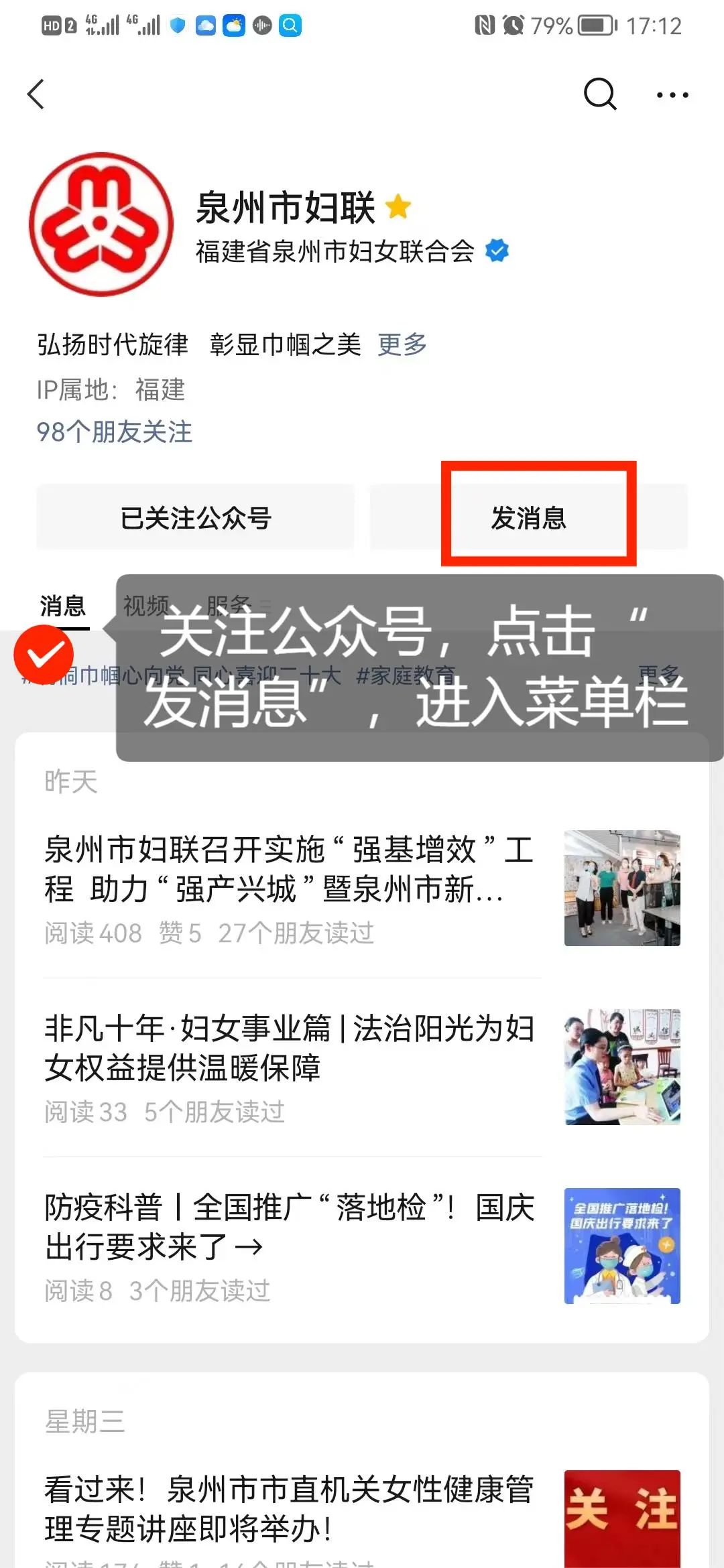Open article on 强基增效 工程 meeting
The image size is (724, 1568).
coord(288,870)
